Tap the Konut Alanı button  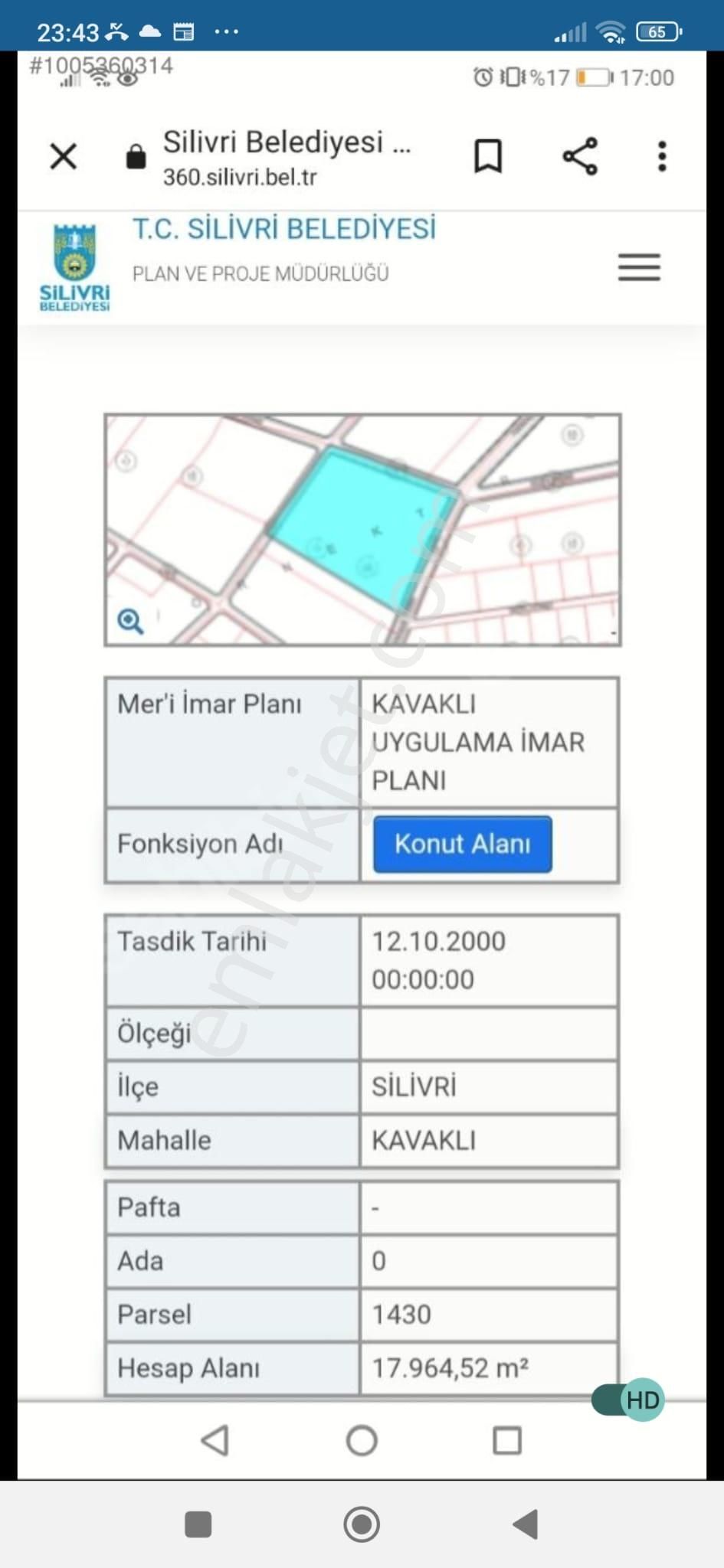click(462, 844)
